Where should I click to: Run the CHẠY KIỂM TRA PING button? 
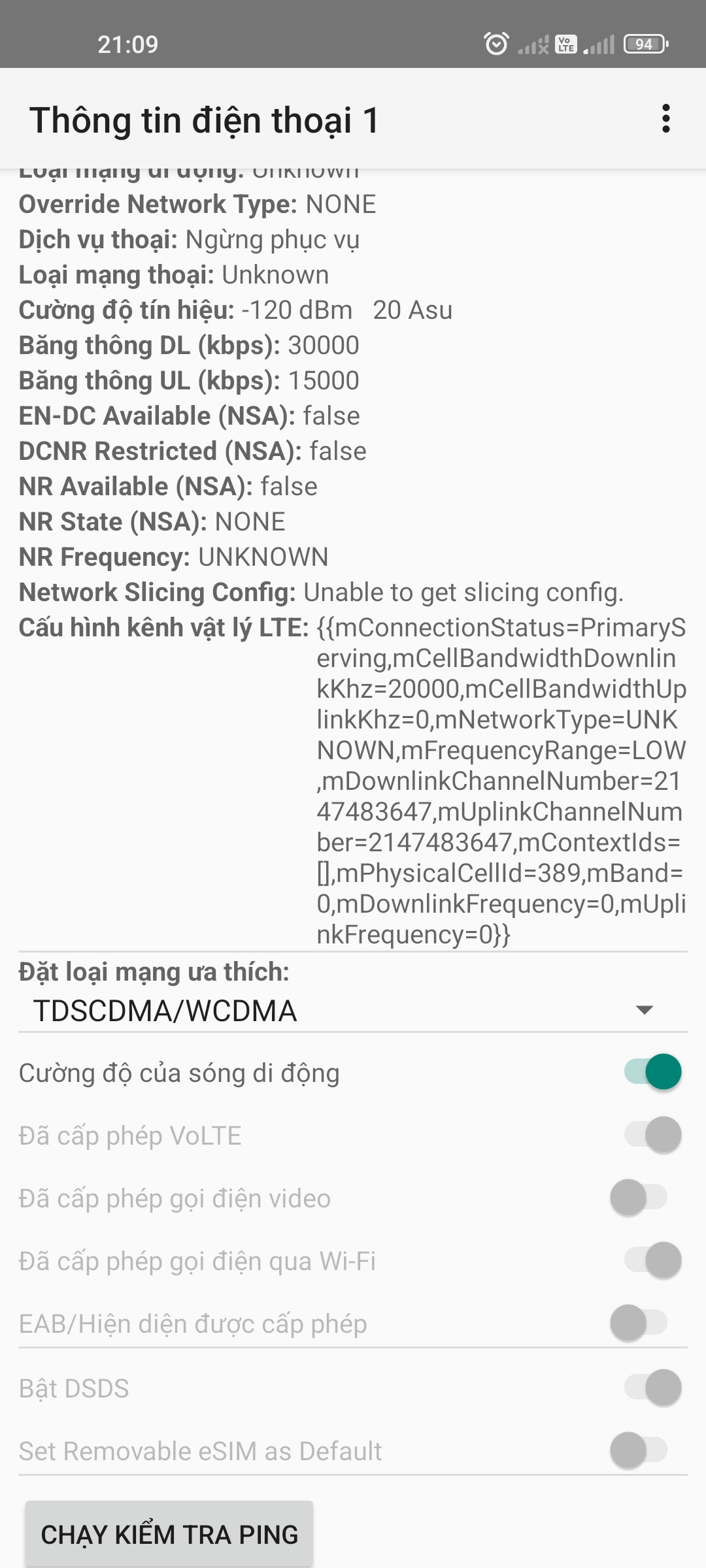[x=169, y=1534]
